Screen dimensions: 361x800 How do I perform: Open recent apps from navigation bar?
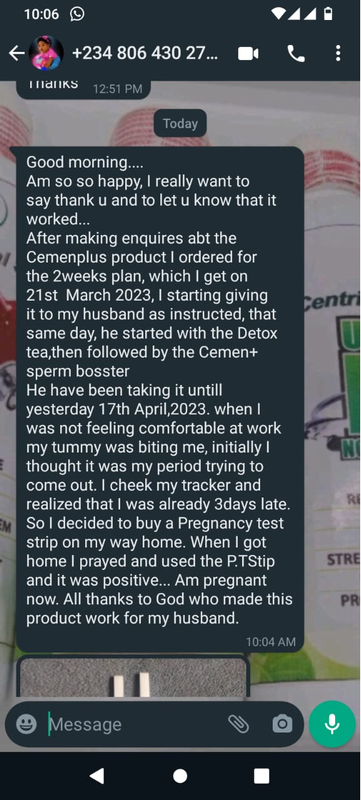point(262,776)
